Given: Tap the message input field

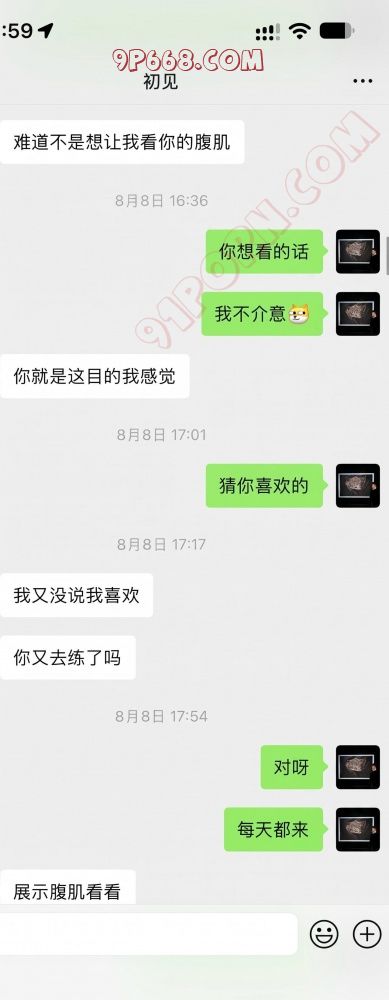Looking at the screenshot, I should point(148,934).
